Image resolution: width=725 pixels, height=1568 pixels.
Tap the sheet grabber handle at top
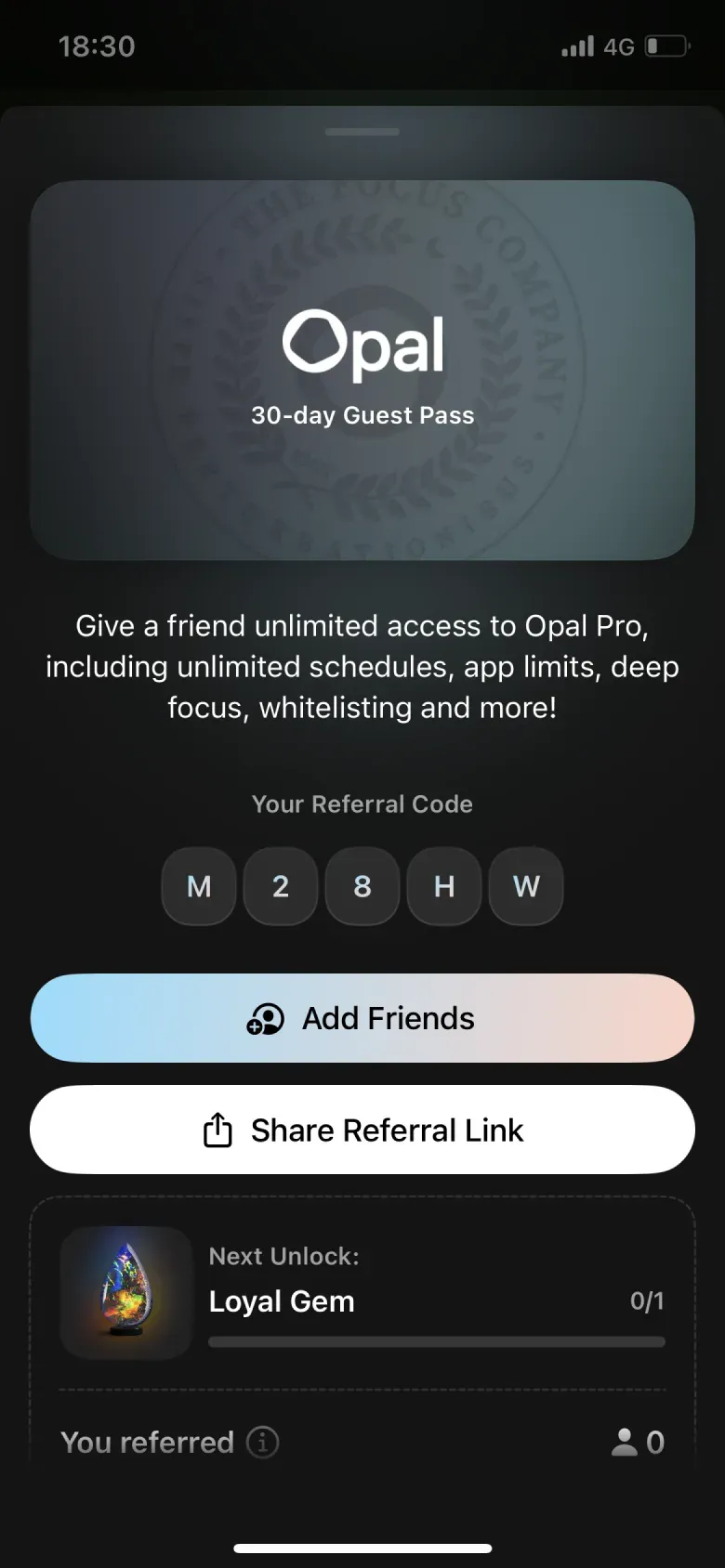pyautogui.click(x=362, y=132)
